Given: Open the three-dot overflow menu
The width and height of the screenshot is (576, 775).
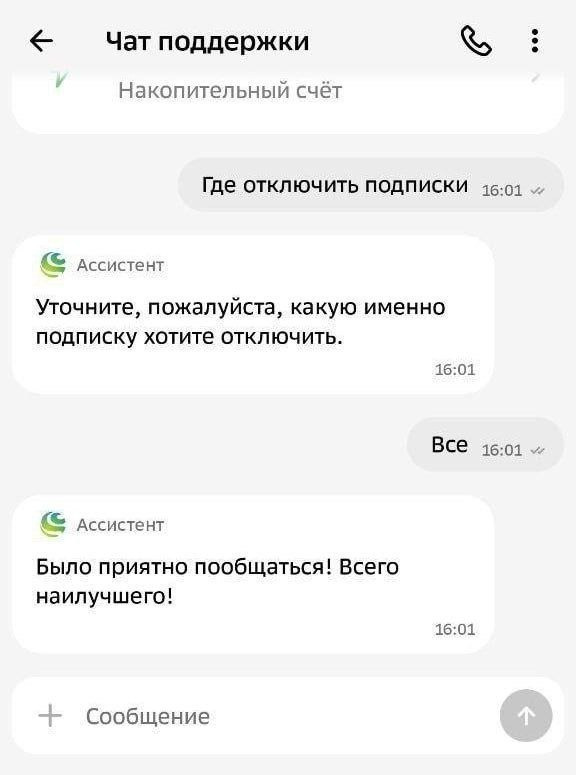Looking at the screenshot, I should [x=534, y=41].
